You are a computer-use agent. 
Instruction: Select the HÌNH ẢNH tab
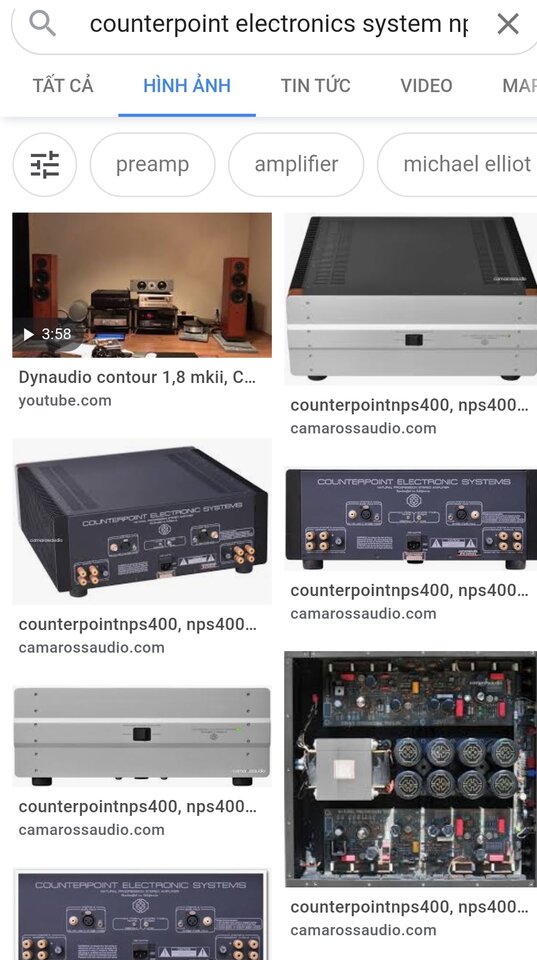point(187,85)
